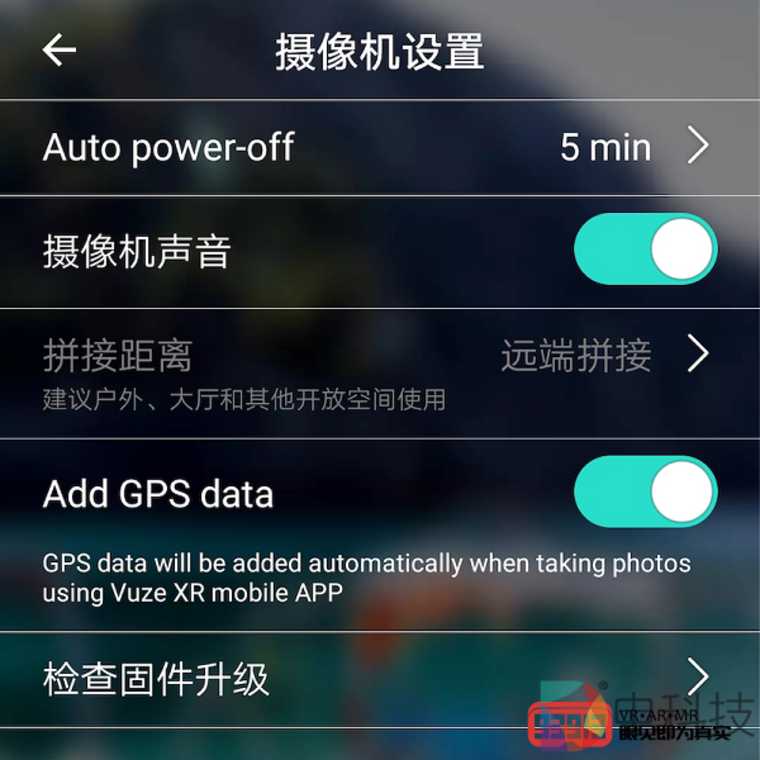Screen dimensions: 760x760
Task: Open 拼接距离 stitching options
Action: coord(378,371)
